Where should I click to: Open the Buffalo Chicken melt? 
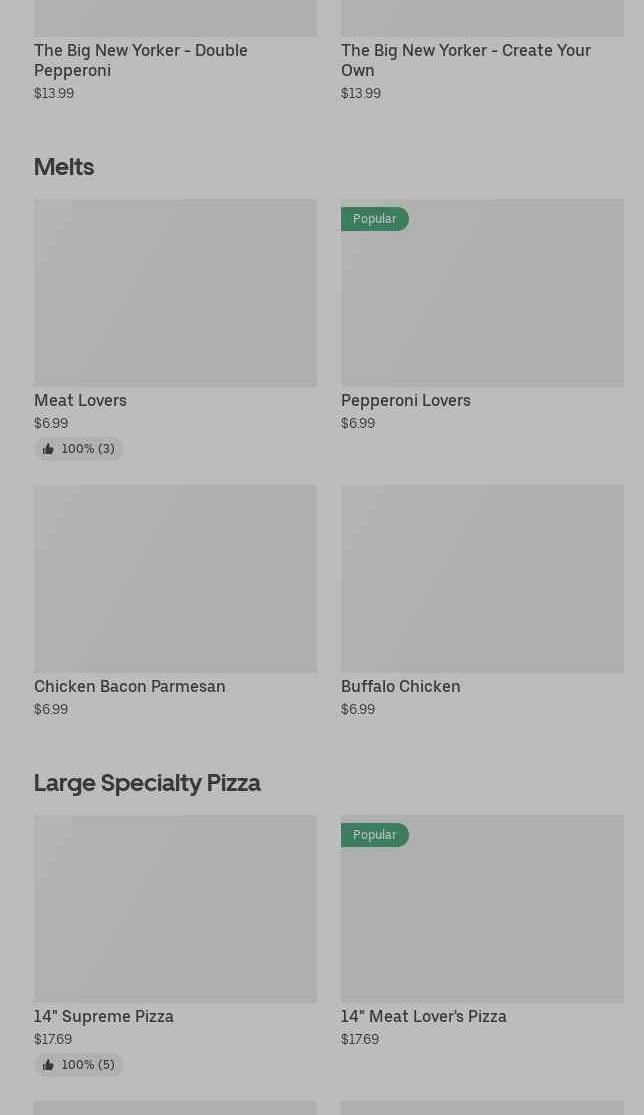[x=482, y=579]
